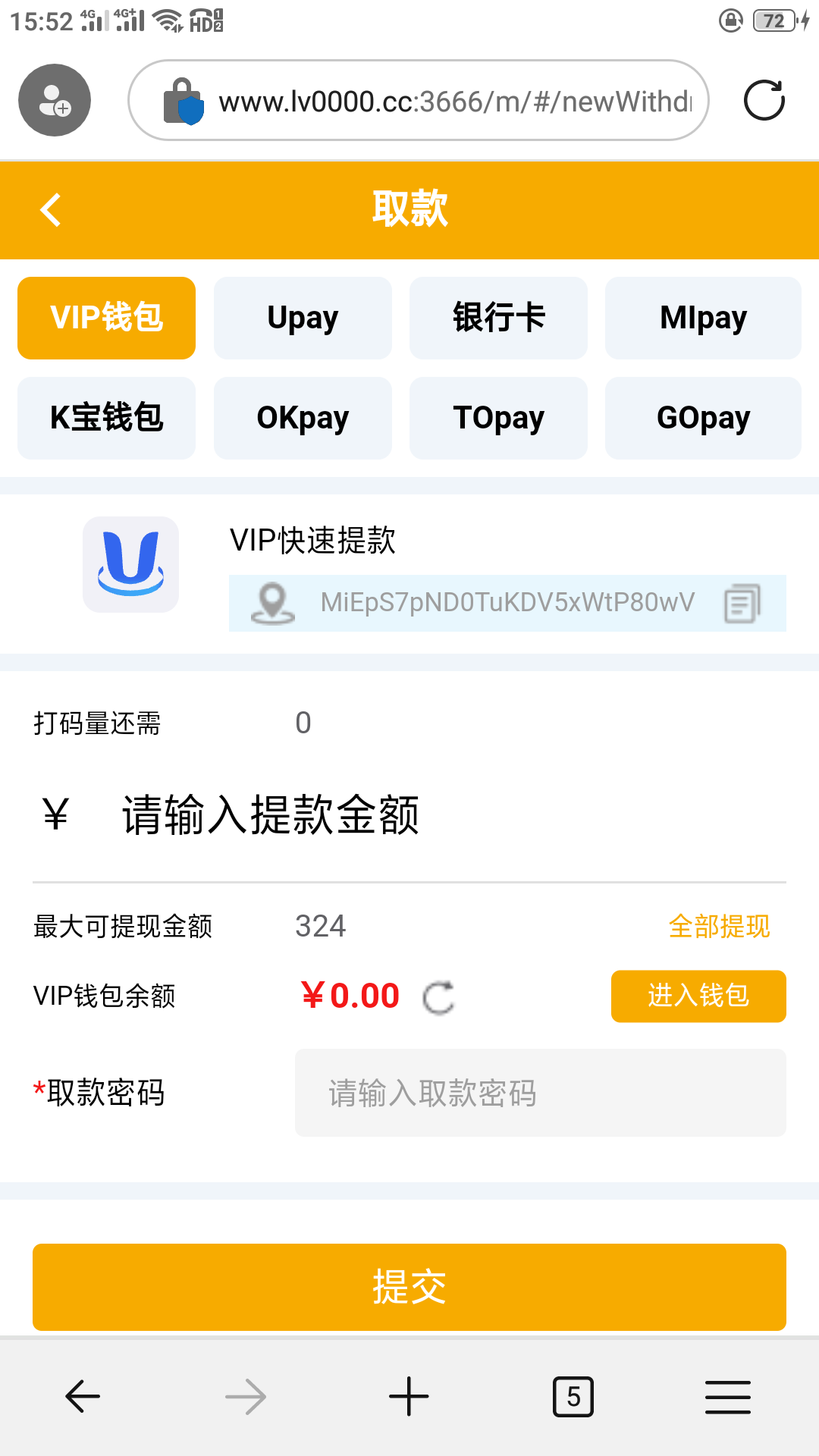Select K宝钱包 withdrawal method
The width and height of the screenshot is (819, 1456).
click(106, 418)
